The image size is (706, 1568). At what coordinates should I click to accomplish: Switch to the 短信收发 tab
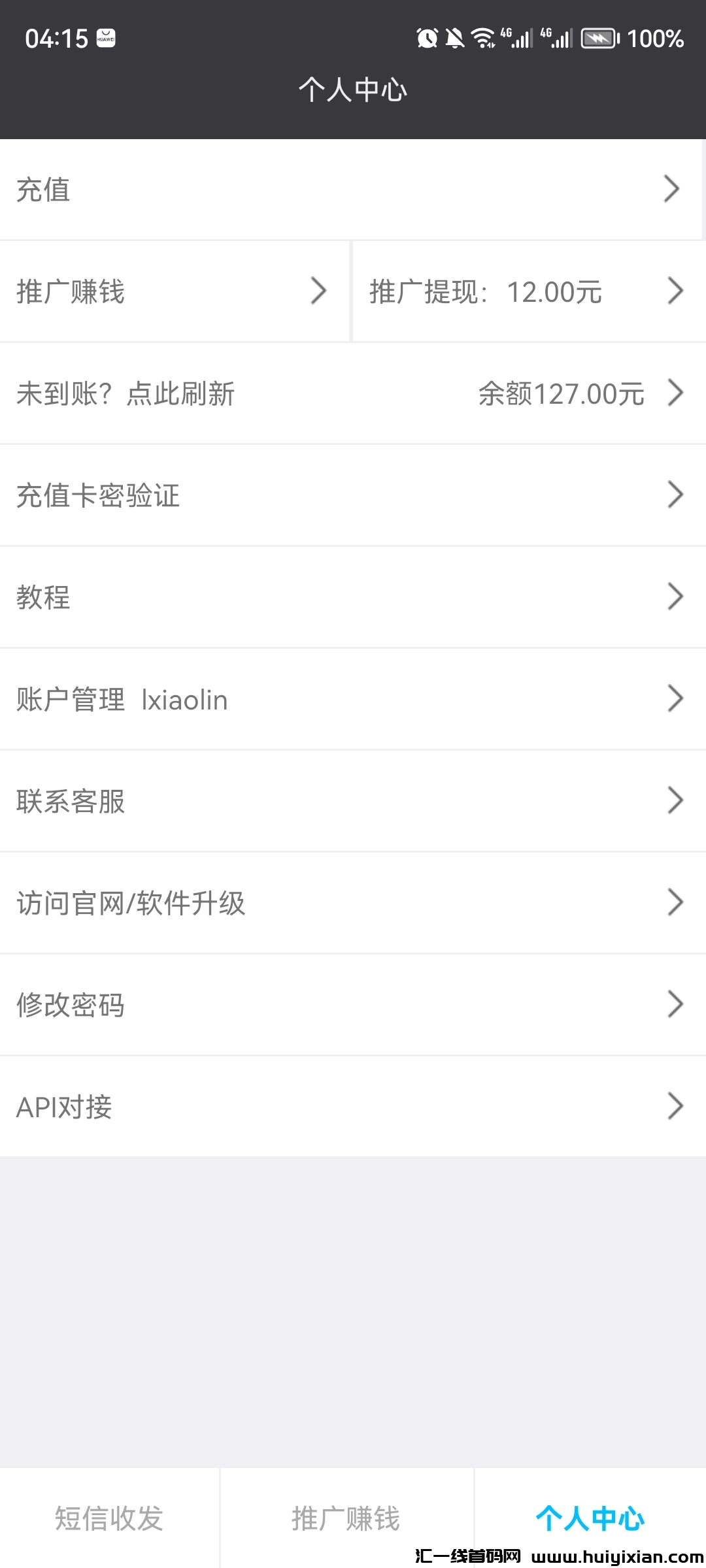pos(109,1518)
